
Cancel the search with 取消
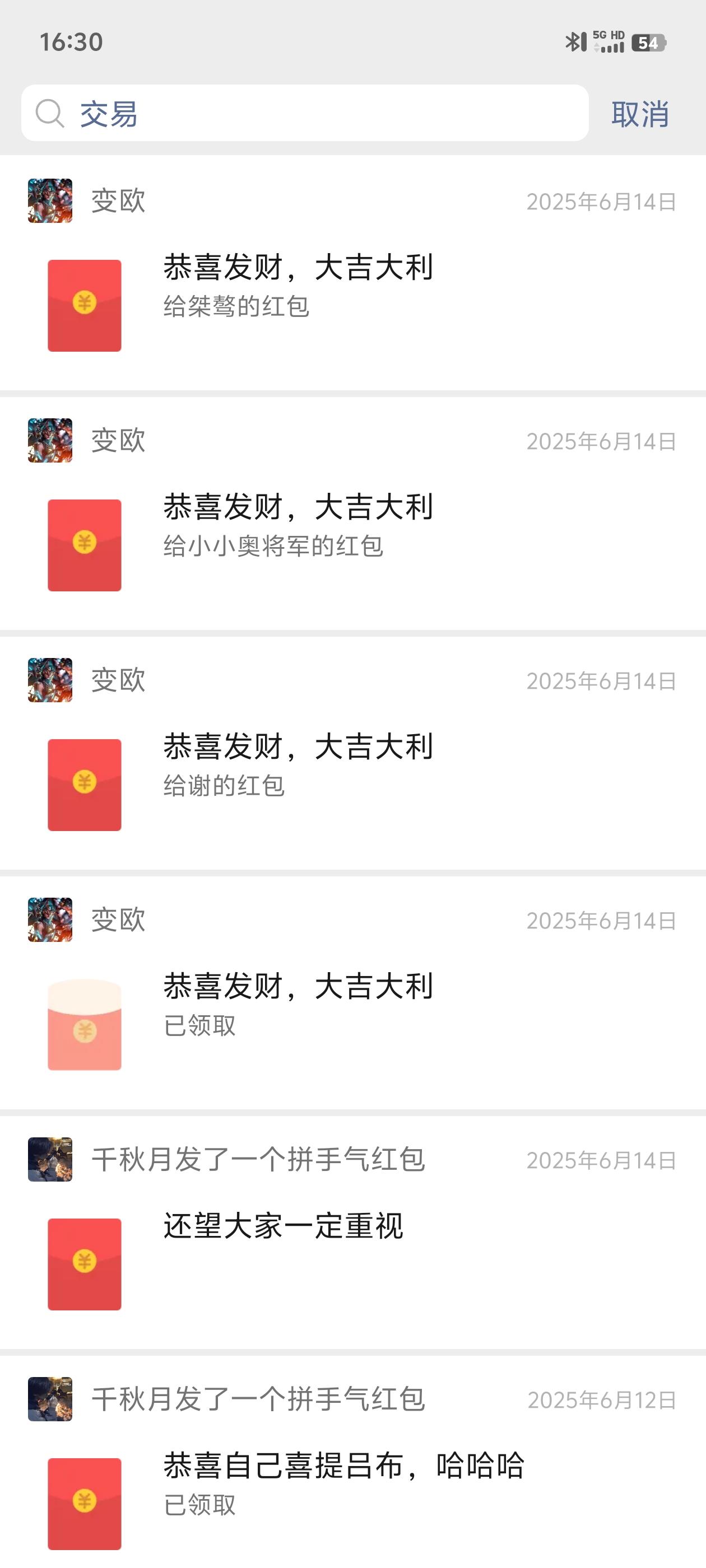(640, 114)
